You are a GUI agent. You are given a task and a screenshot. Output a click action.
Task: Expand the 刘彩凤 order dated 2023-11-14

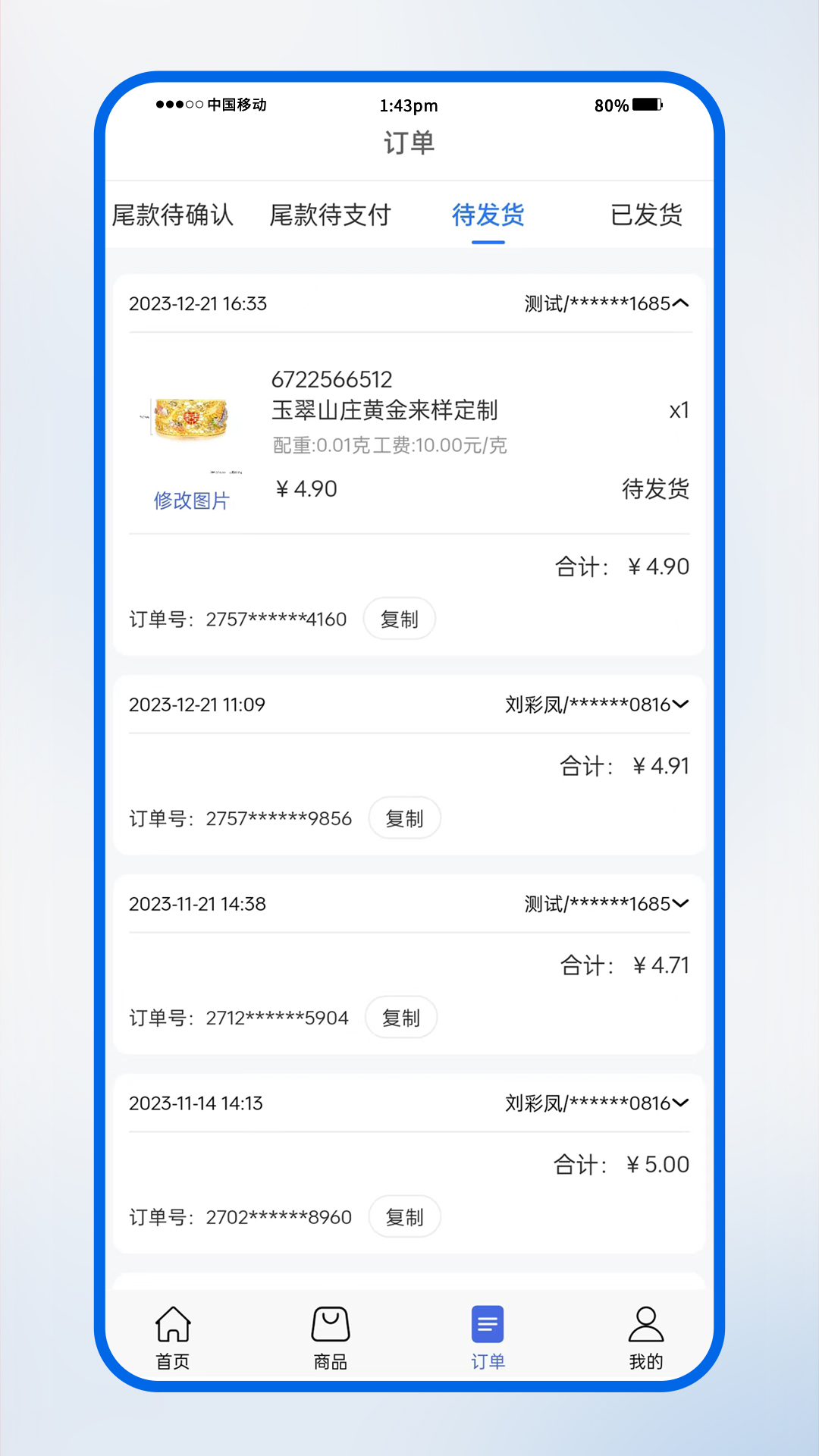tap(682, 1103)
